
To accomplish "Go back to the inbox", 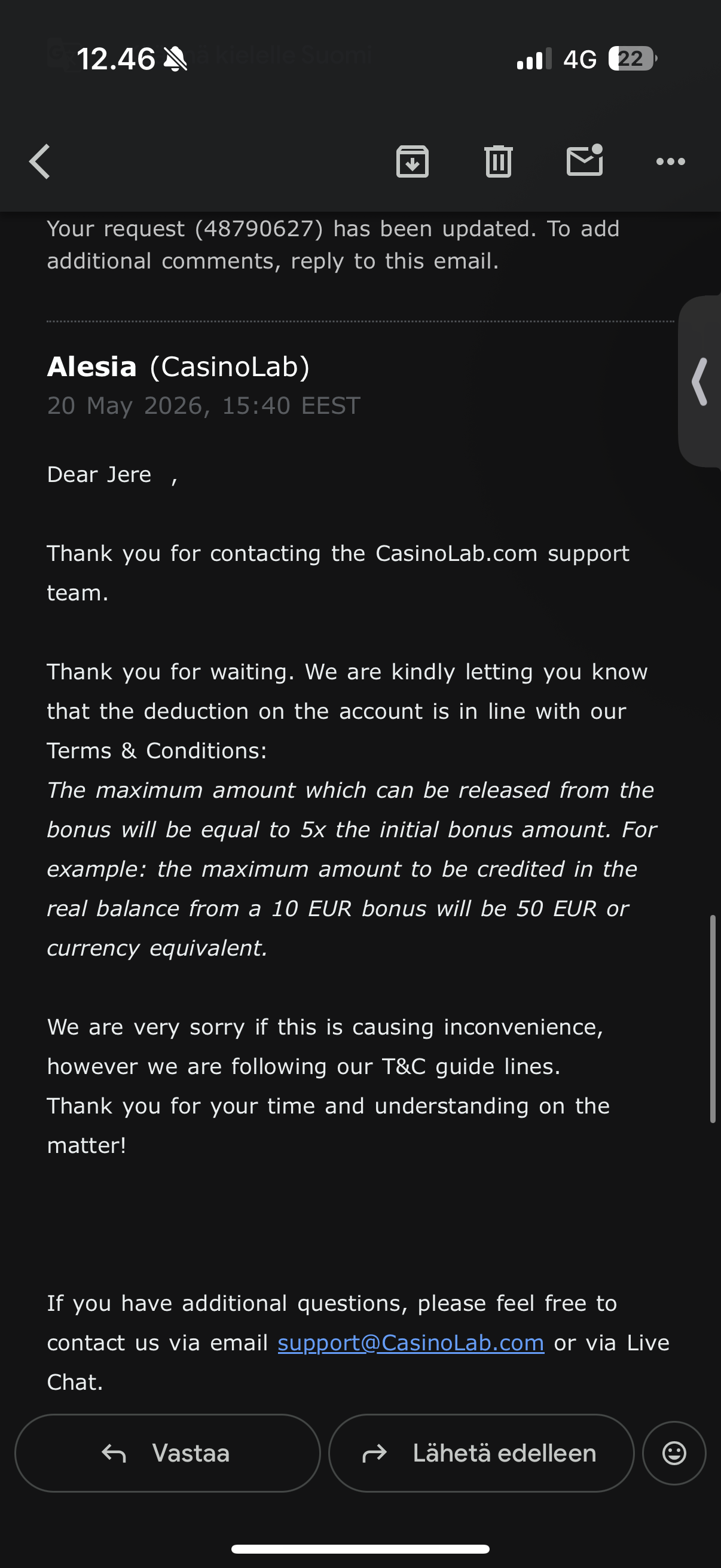I will [x=39, y=162].
